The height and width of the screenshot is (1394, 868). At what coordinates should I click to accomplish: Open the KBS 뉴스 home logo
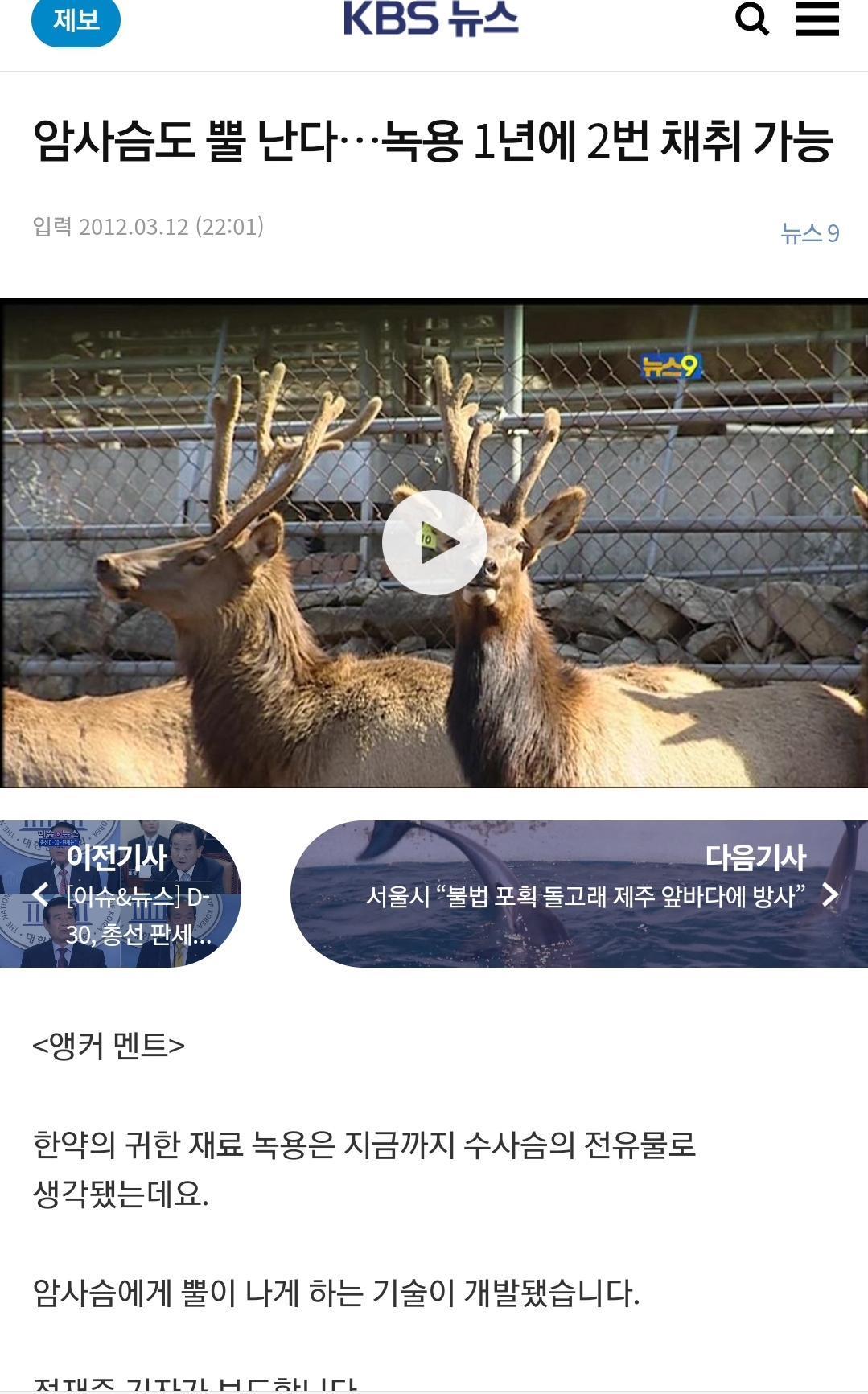point(430,19)
